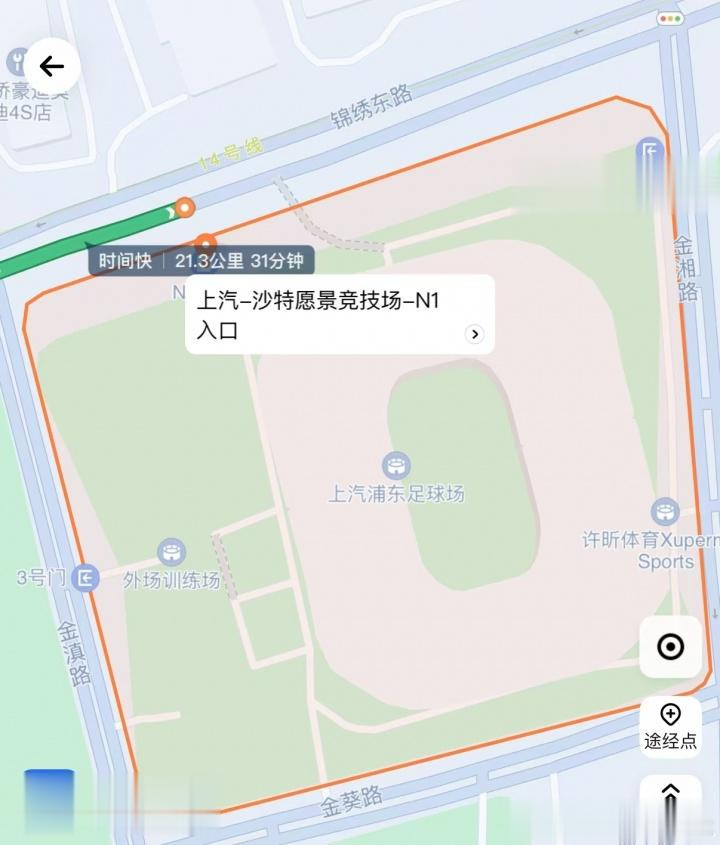Image resolution: width=720 pixels, height=845 pixels.
Task: Open the 许昕体育 Xupen Sports marker
Action: [x=664, y=513]
